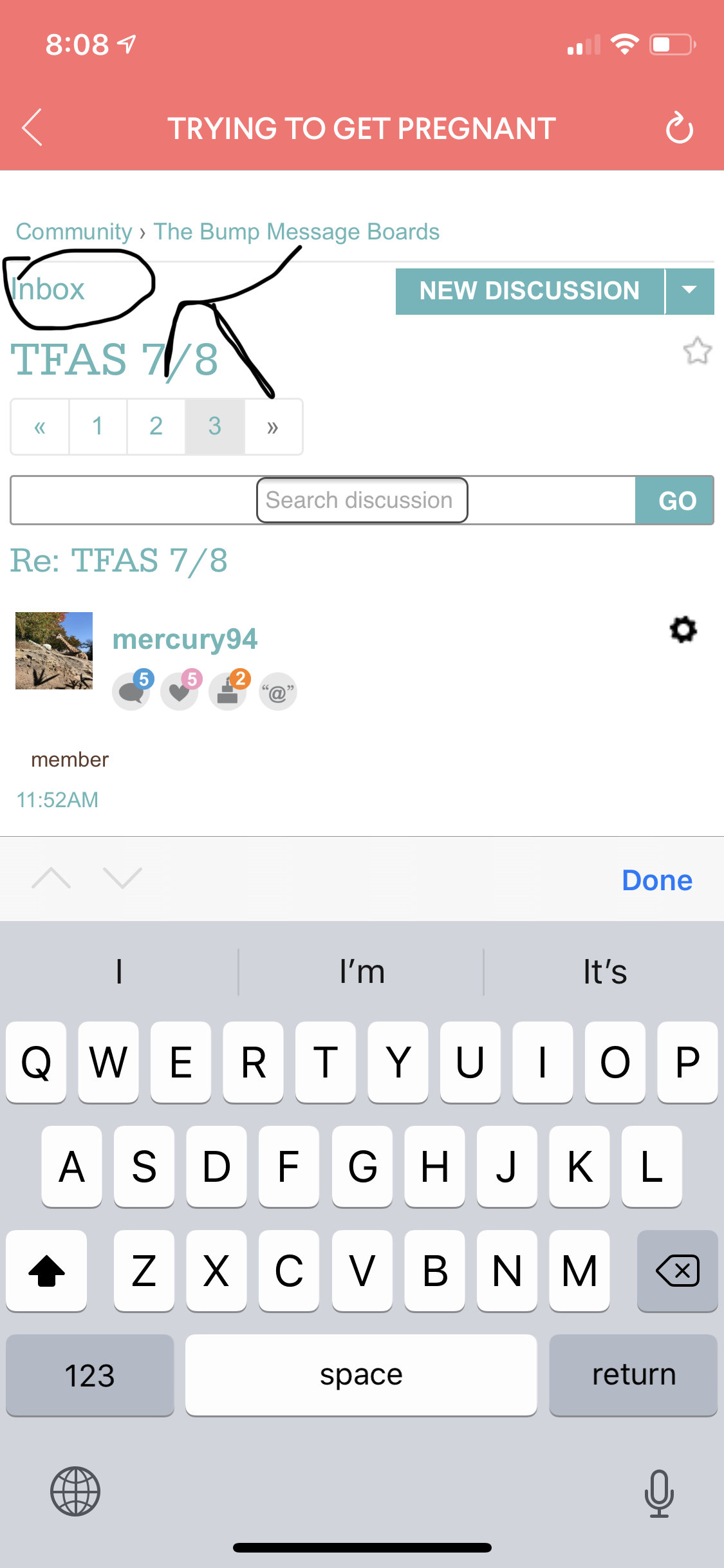
Task: Expand the New Discussion dropdown arrow
Action: coord(689,291)
